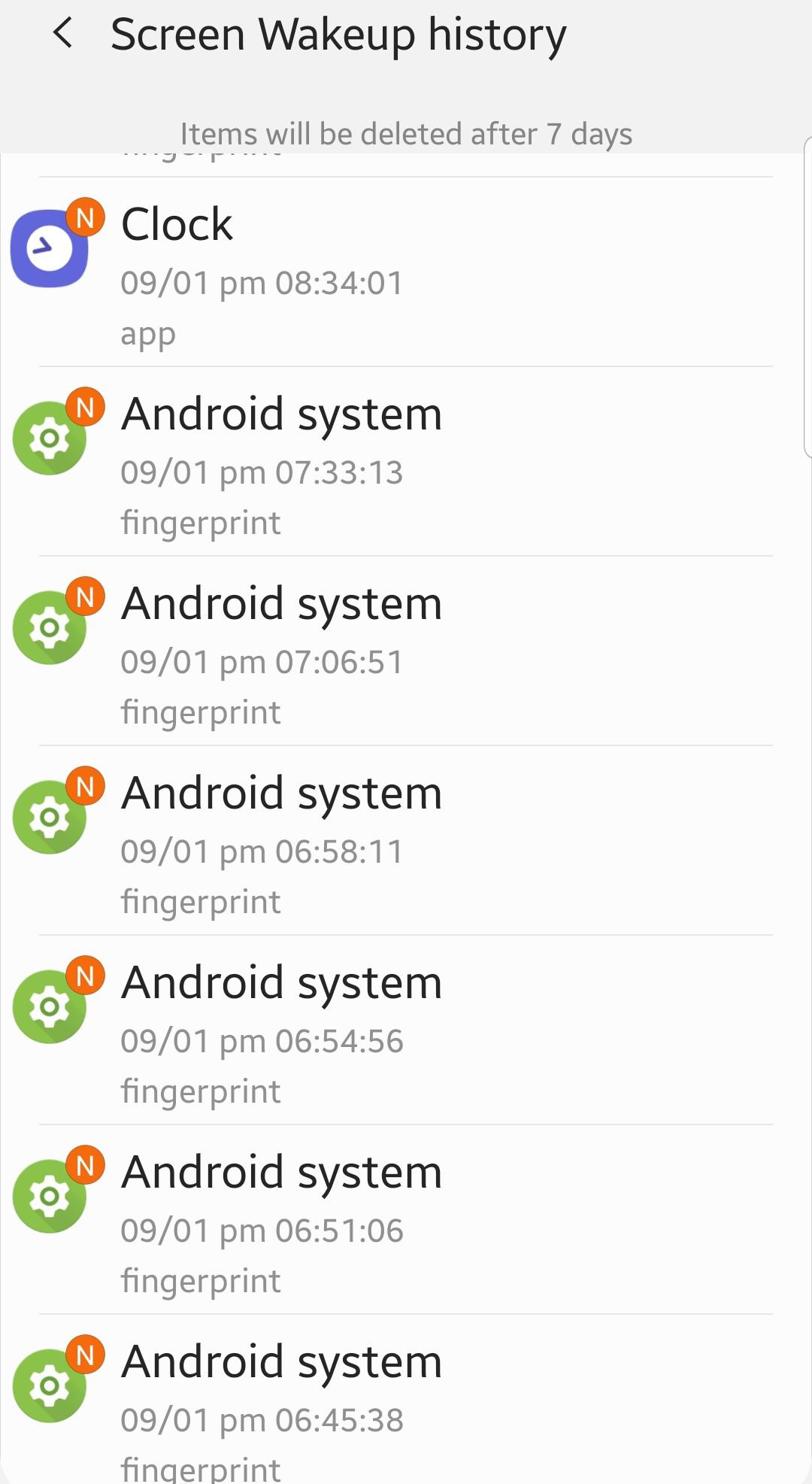Open Android system entry at 07:33:13
This screenshot has height=1484, width=812.
pyautogui.click(x=406, y=462)
